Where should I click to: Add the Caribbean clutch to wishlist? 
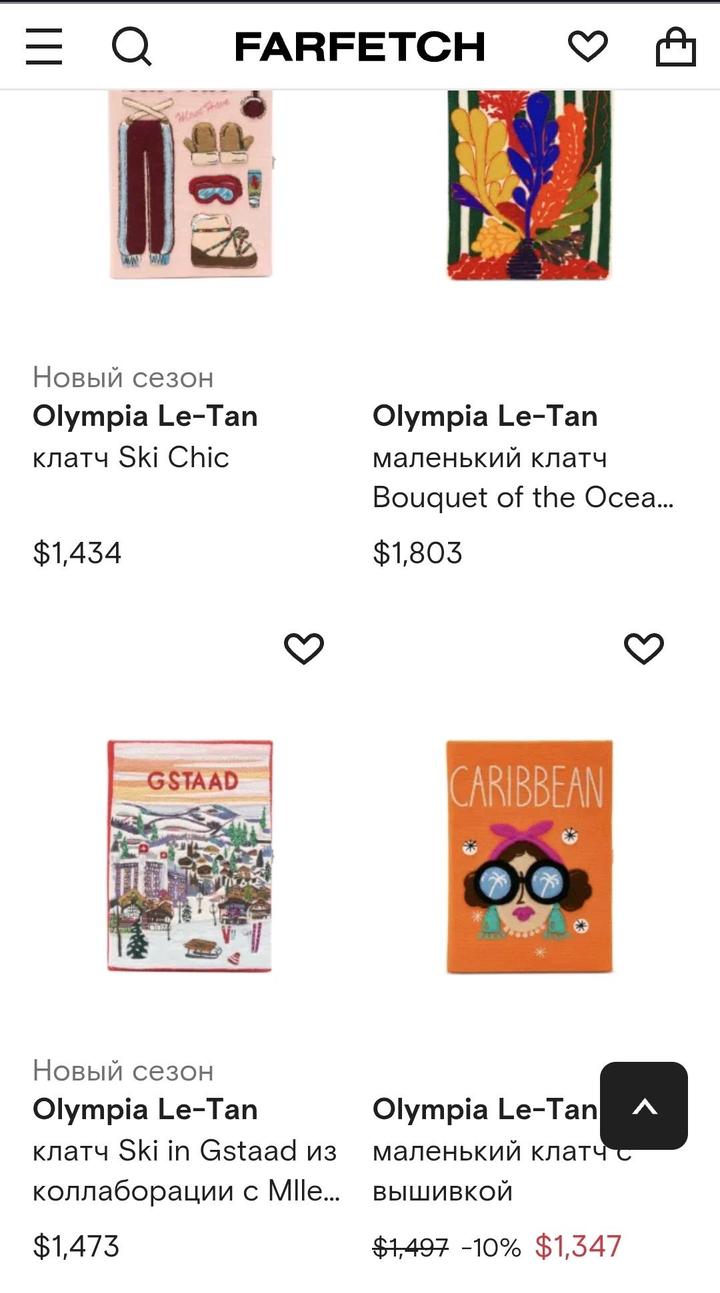(643, 649)
